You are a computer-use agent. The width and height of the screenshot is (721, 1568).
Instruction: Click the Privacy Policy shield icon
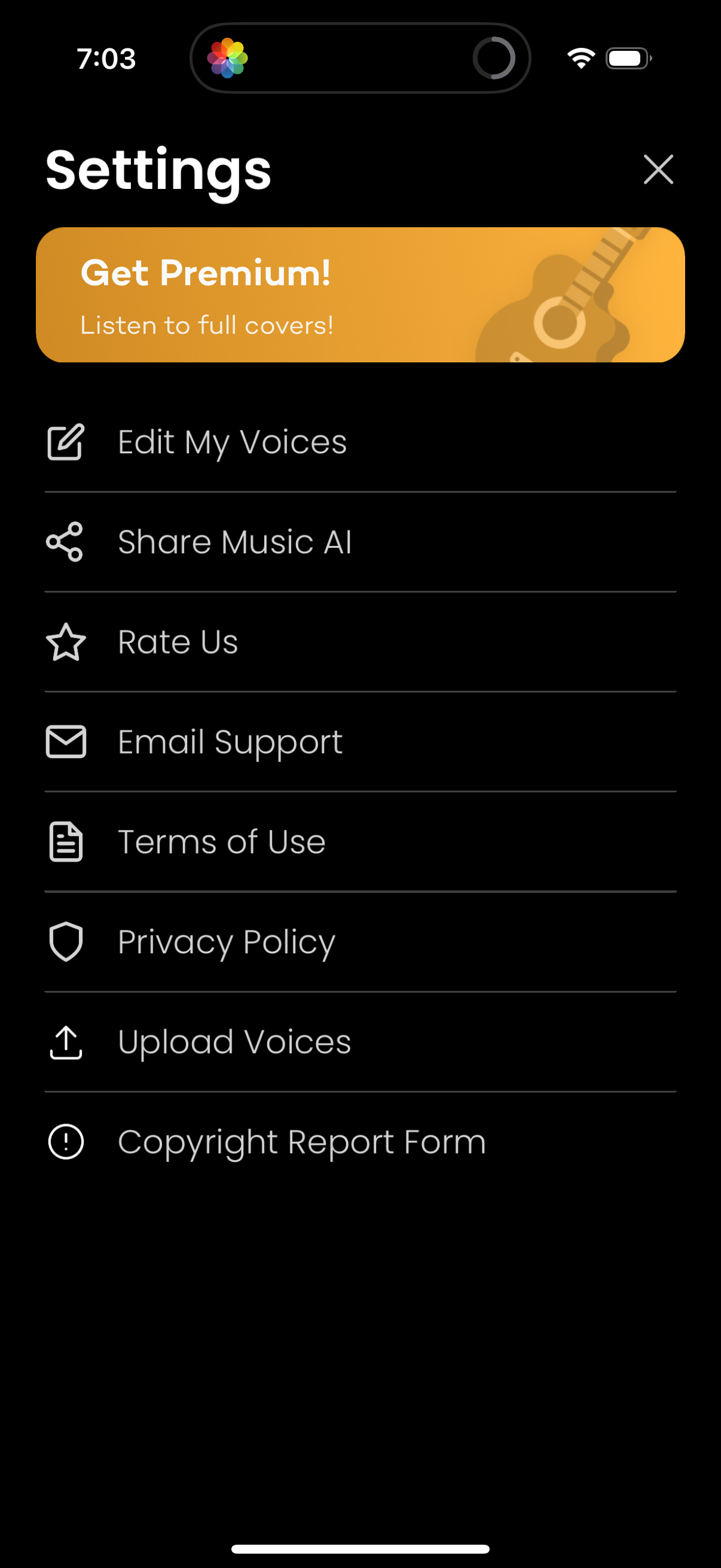click(x=65, y=942)
